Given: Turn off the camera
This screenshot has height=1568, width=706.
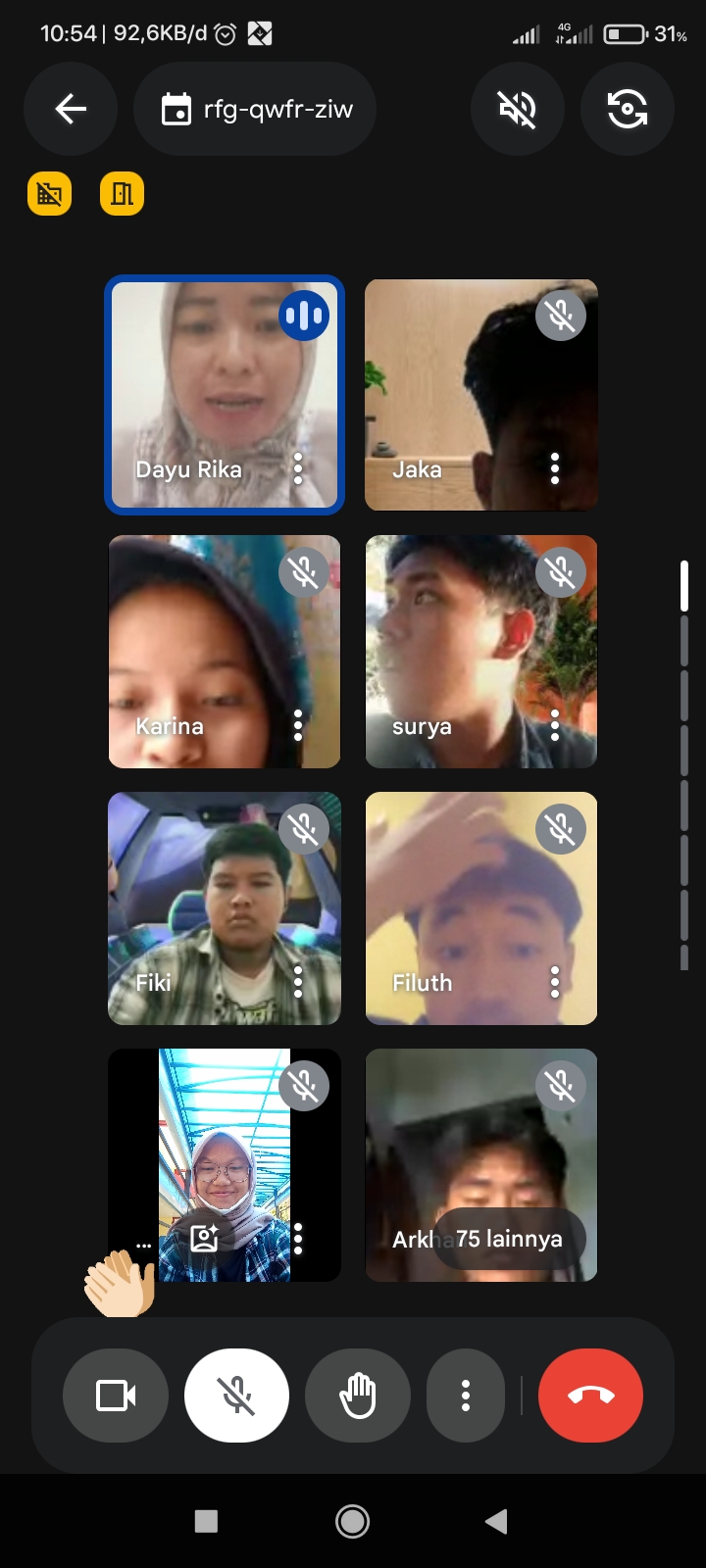Looking at the screenshot, I should click(x=116, y=1396).
